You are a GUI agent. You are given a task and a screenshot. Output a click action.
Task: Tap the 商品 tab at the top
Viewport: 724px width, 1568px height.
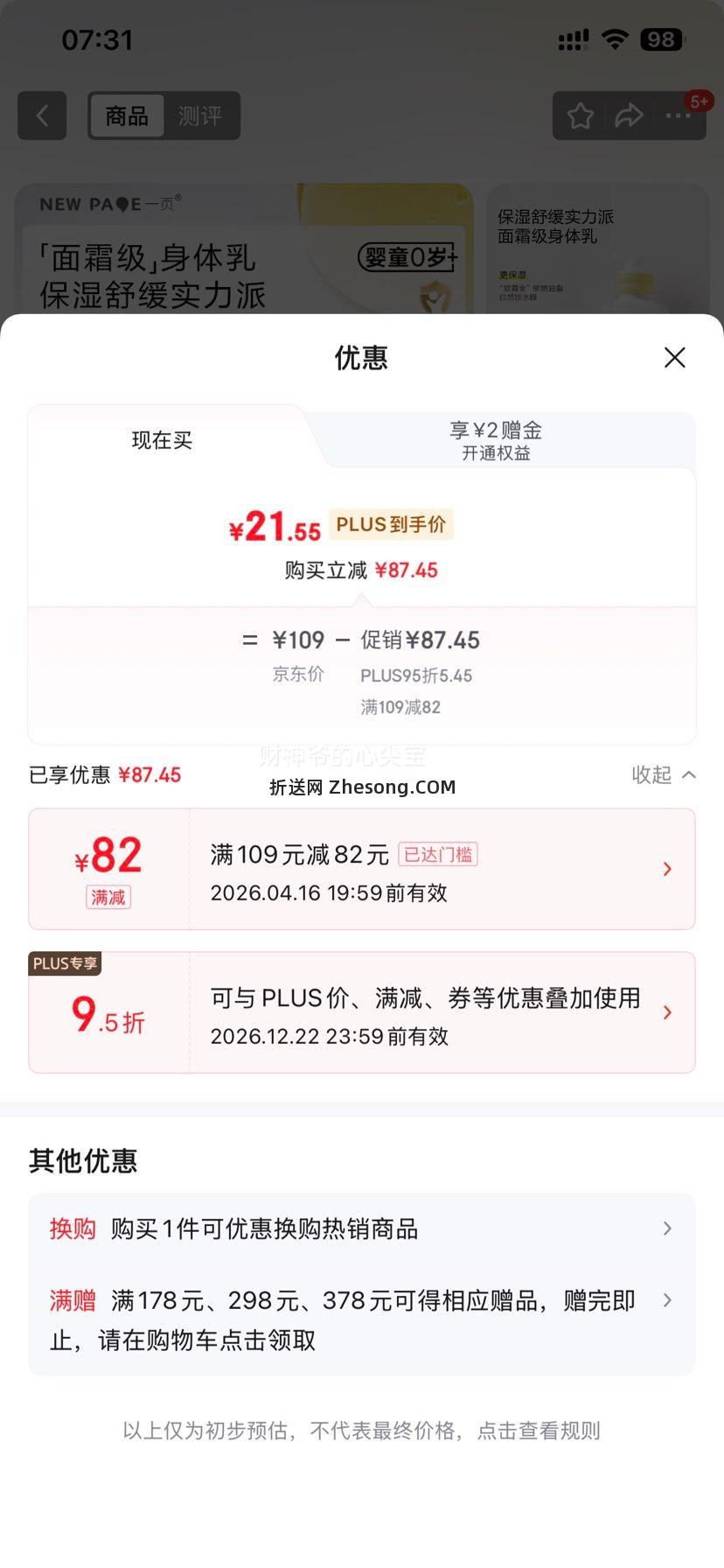(126, 115)
